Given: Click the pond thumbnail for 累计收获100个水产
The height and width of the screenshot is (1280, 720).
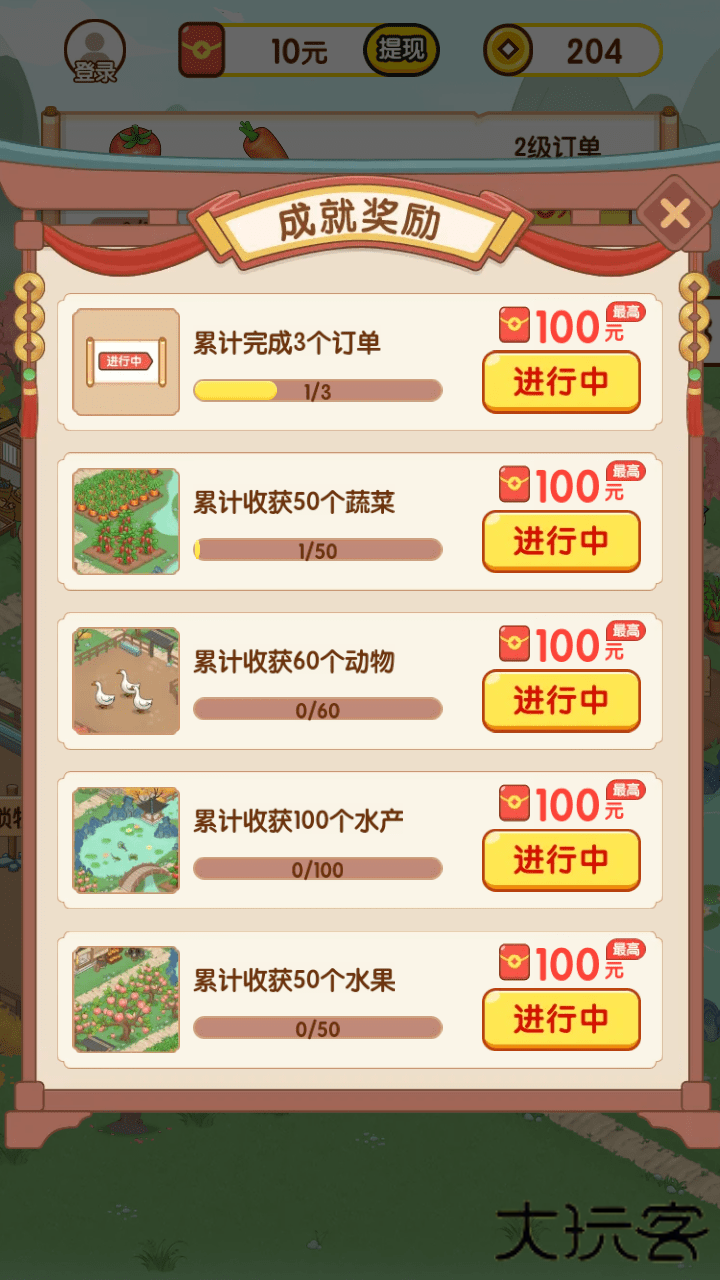Looking at the screenshot, I should [125, 840].
